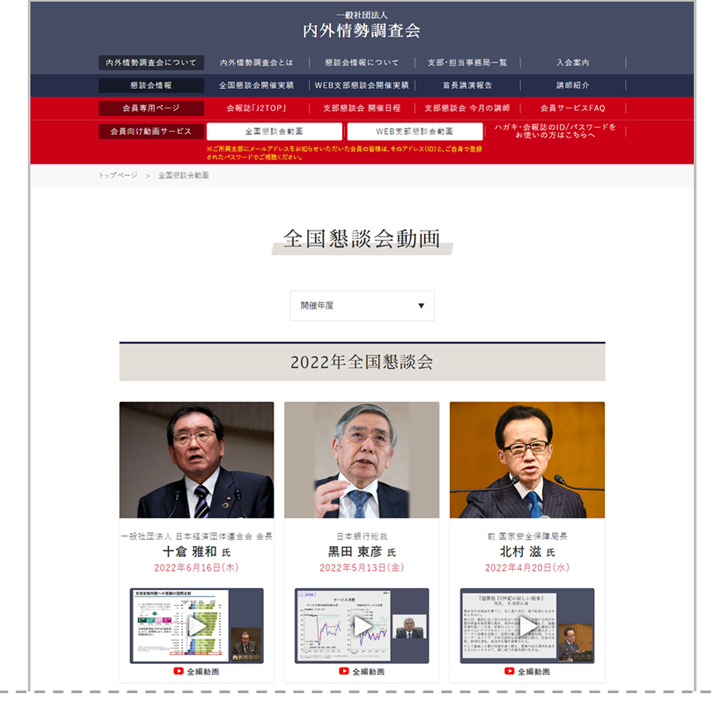Open 会員サービスFAQ page
720x704 pixels.
click(x=573, y=108)
